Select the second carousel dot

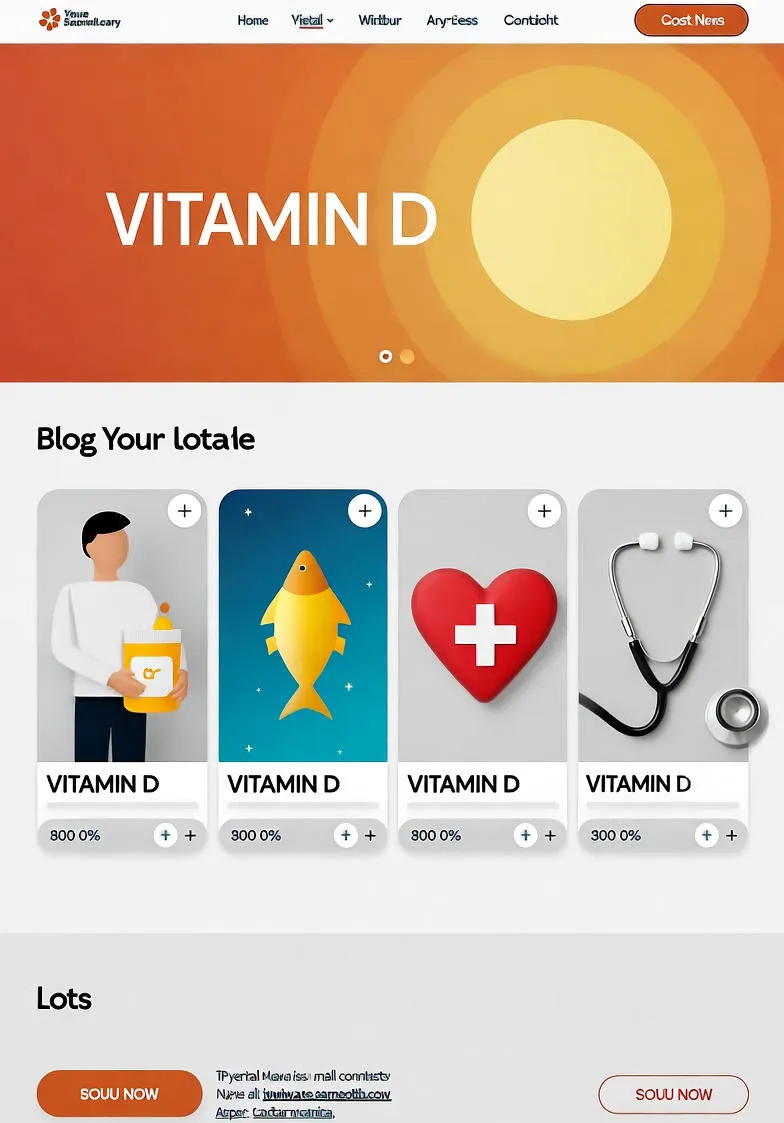407,356
